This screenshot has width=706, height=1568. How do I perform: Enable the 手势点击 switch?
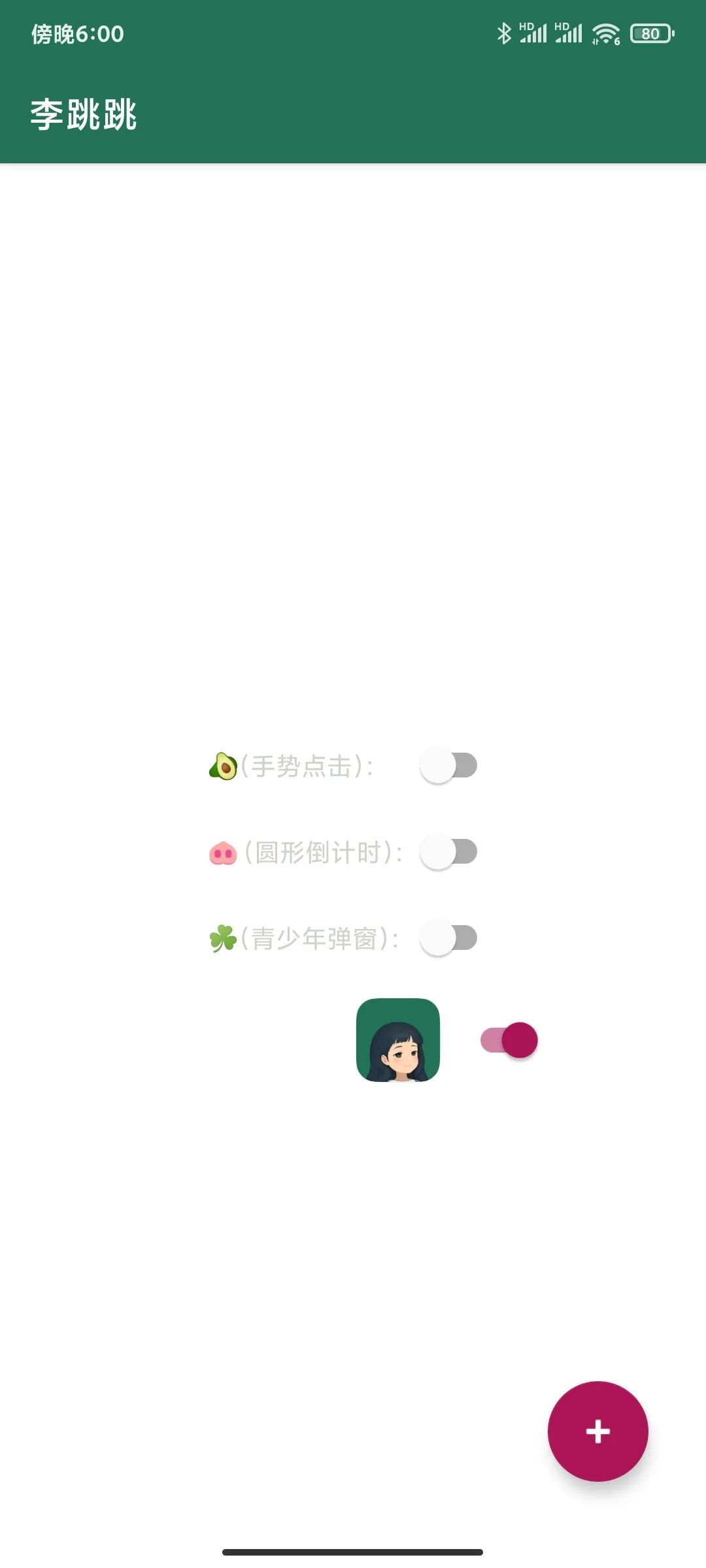(448, 765)
